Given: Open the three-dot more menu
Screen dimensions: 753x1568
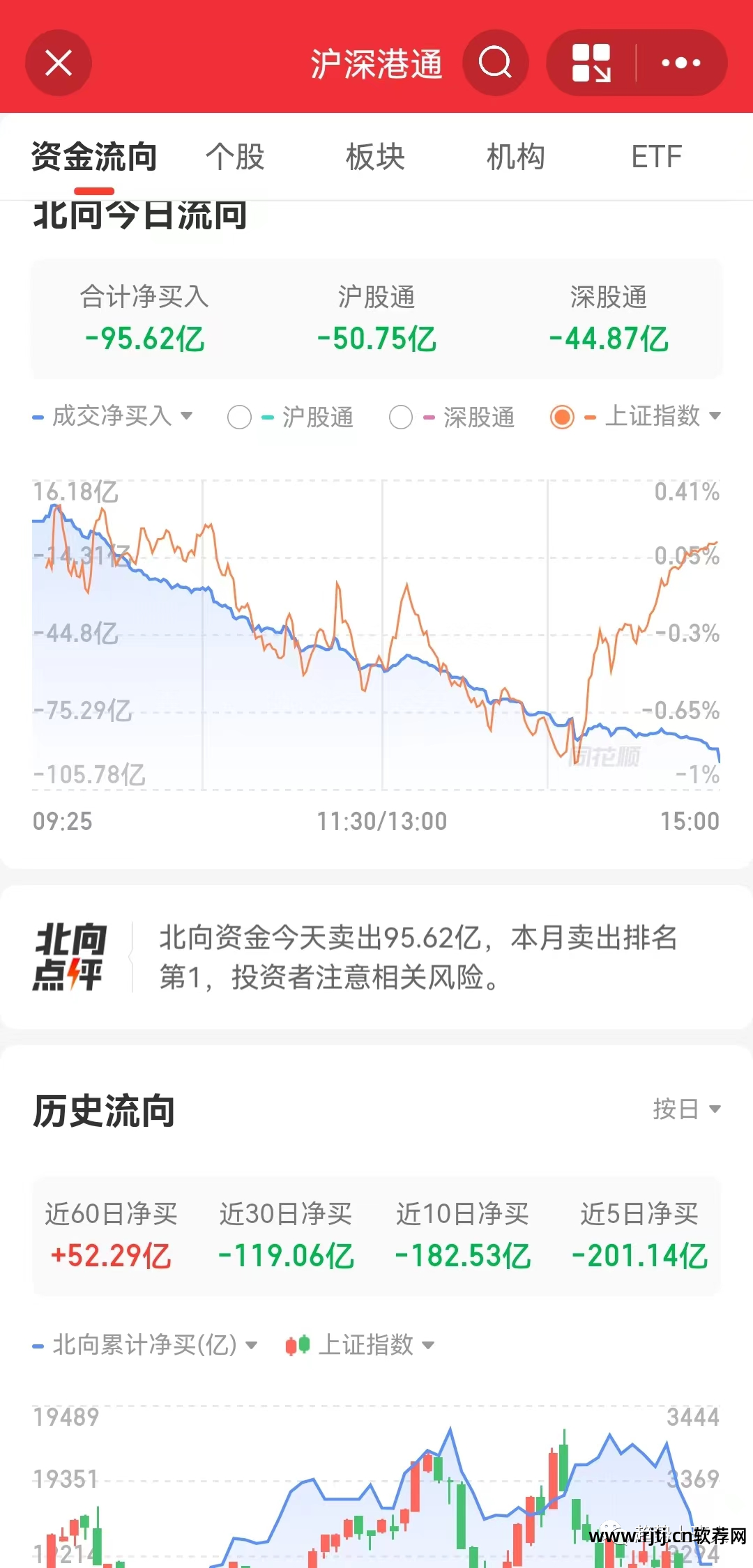Looking at the screenshot, I should [x=680, y=63].
